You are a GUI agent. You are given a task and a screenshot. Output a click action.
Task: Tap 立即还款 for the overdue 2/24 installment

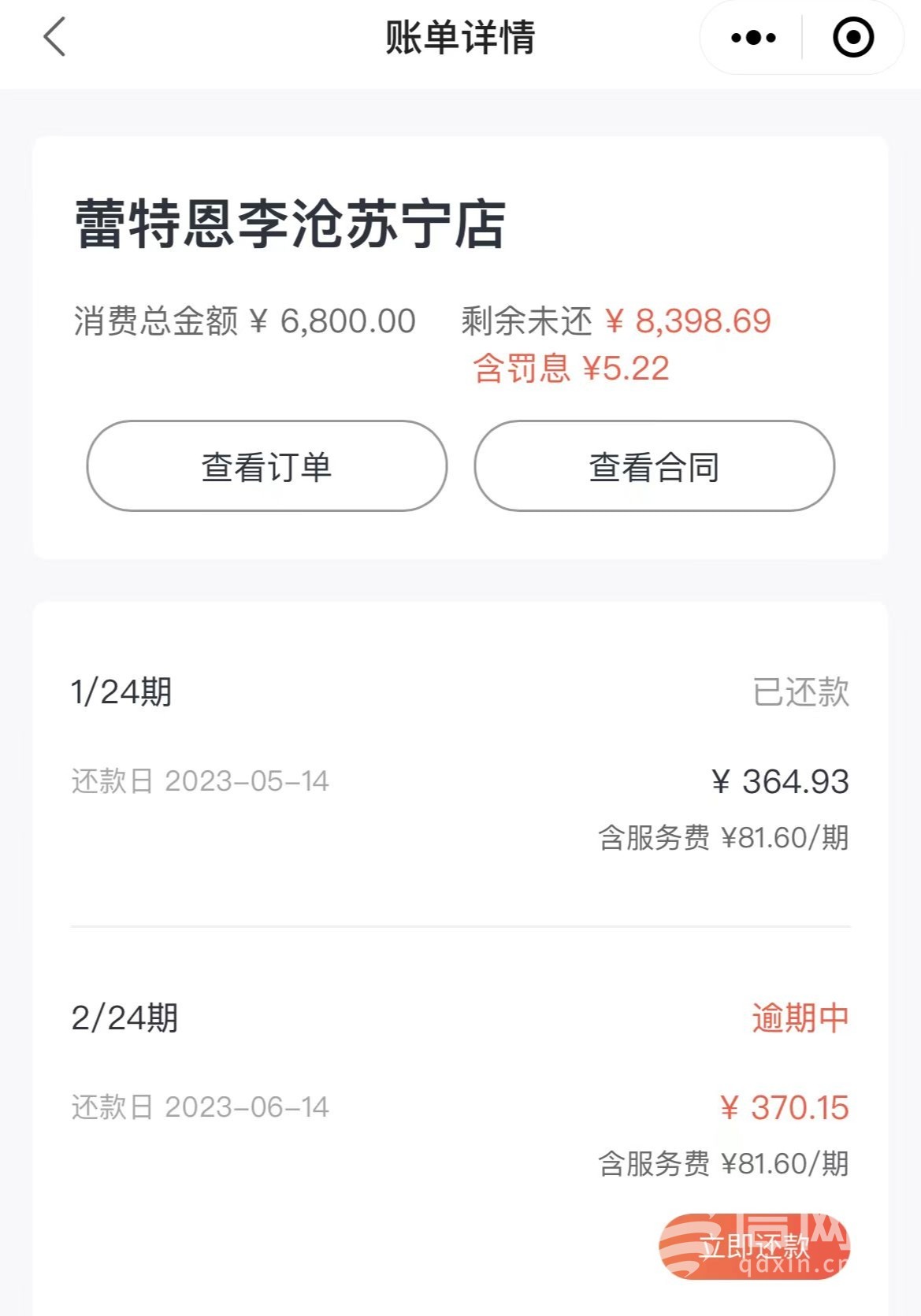click(x=754, y=1246)
